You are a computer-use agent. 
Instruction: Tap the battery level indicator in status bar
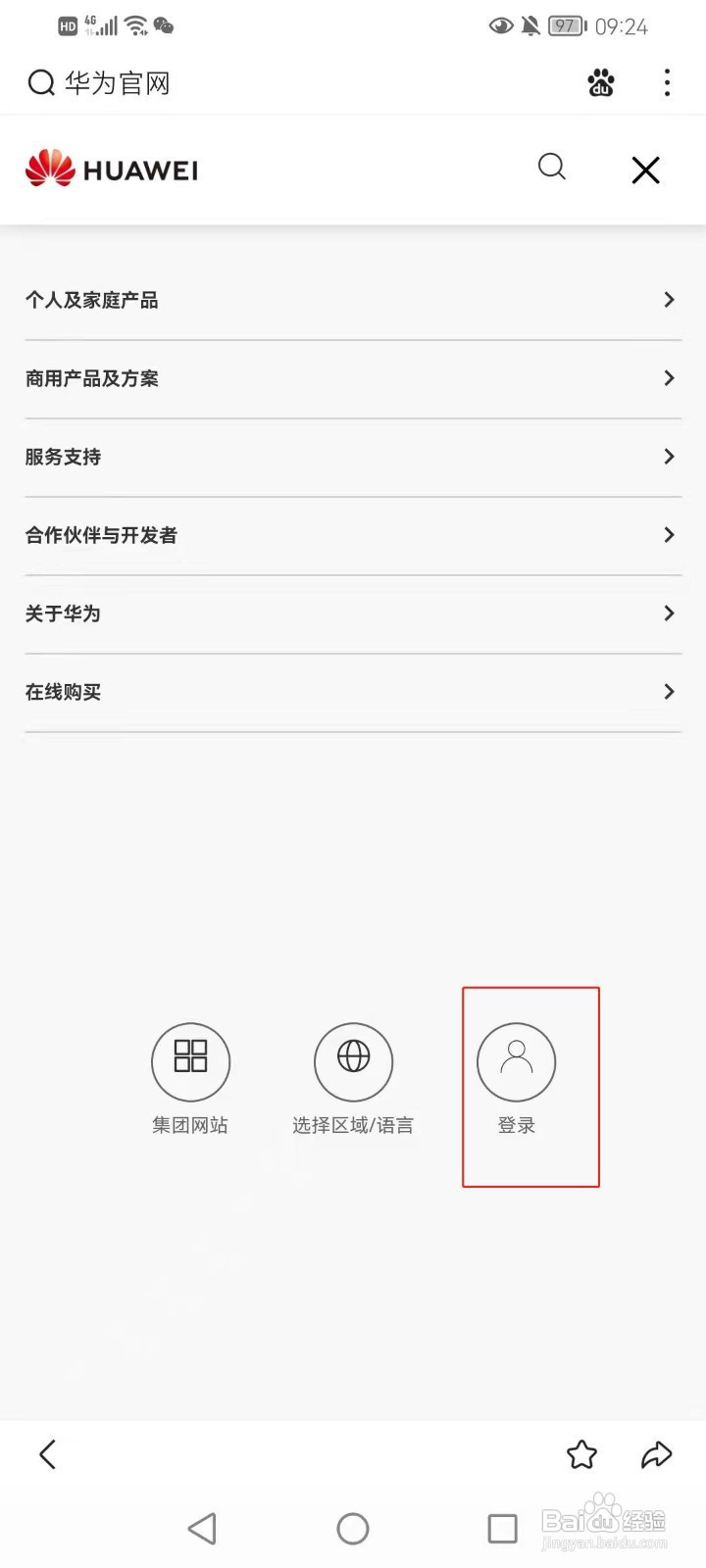(564, 26)
